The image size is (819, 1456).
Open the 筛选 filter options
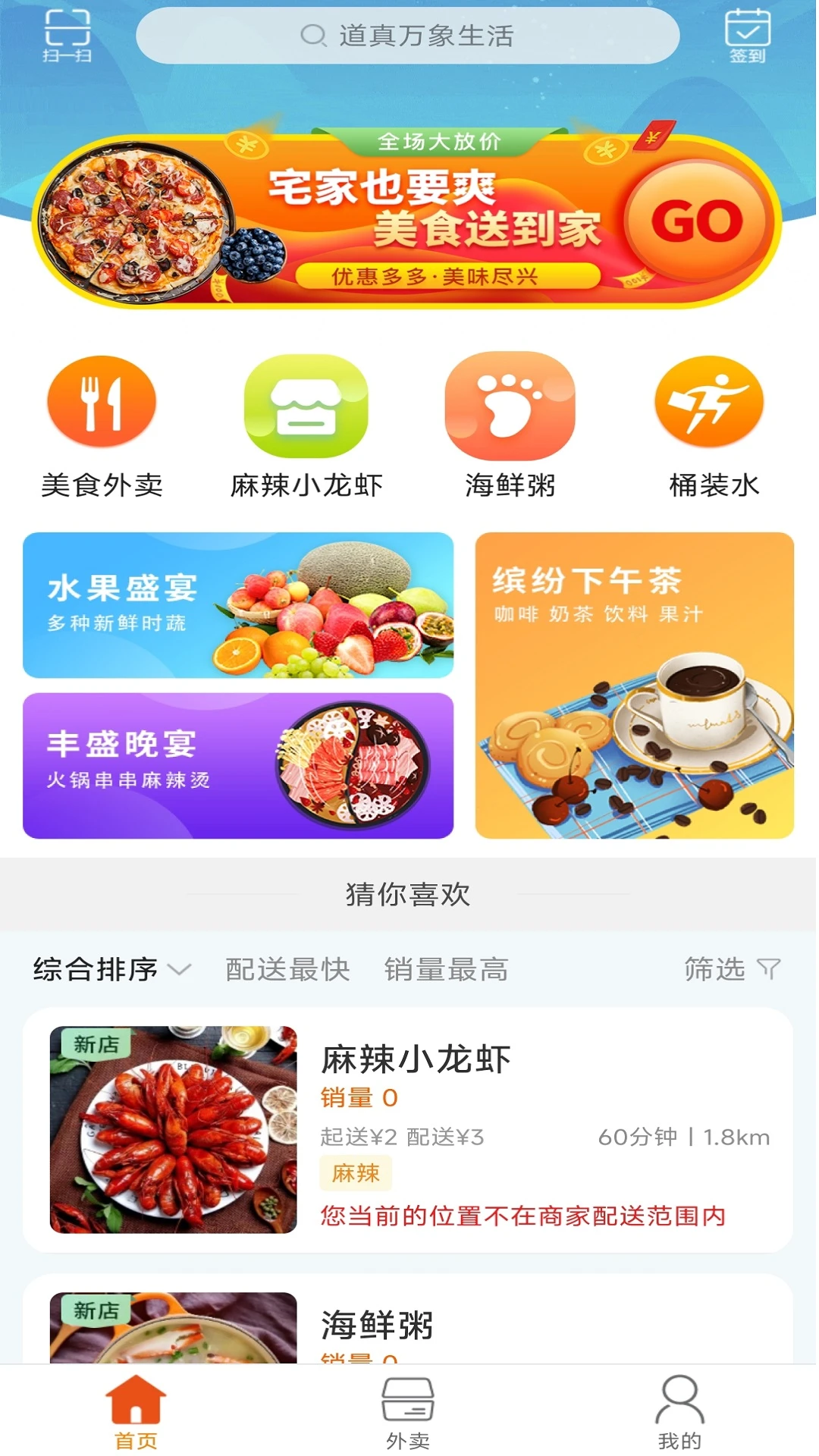pyautogui.click(x=733, y=969)
